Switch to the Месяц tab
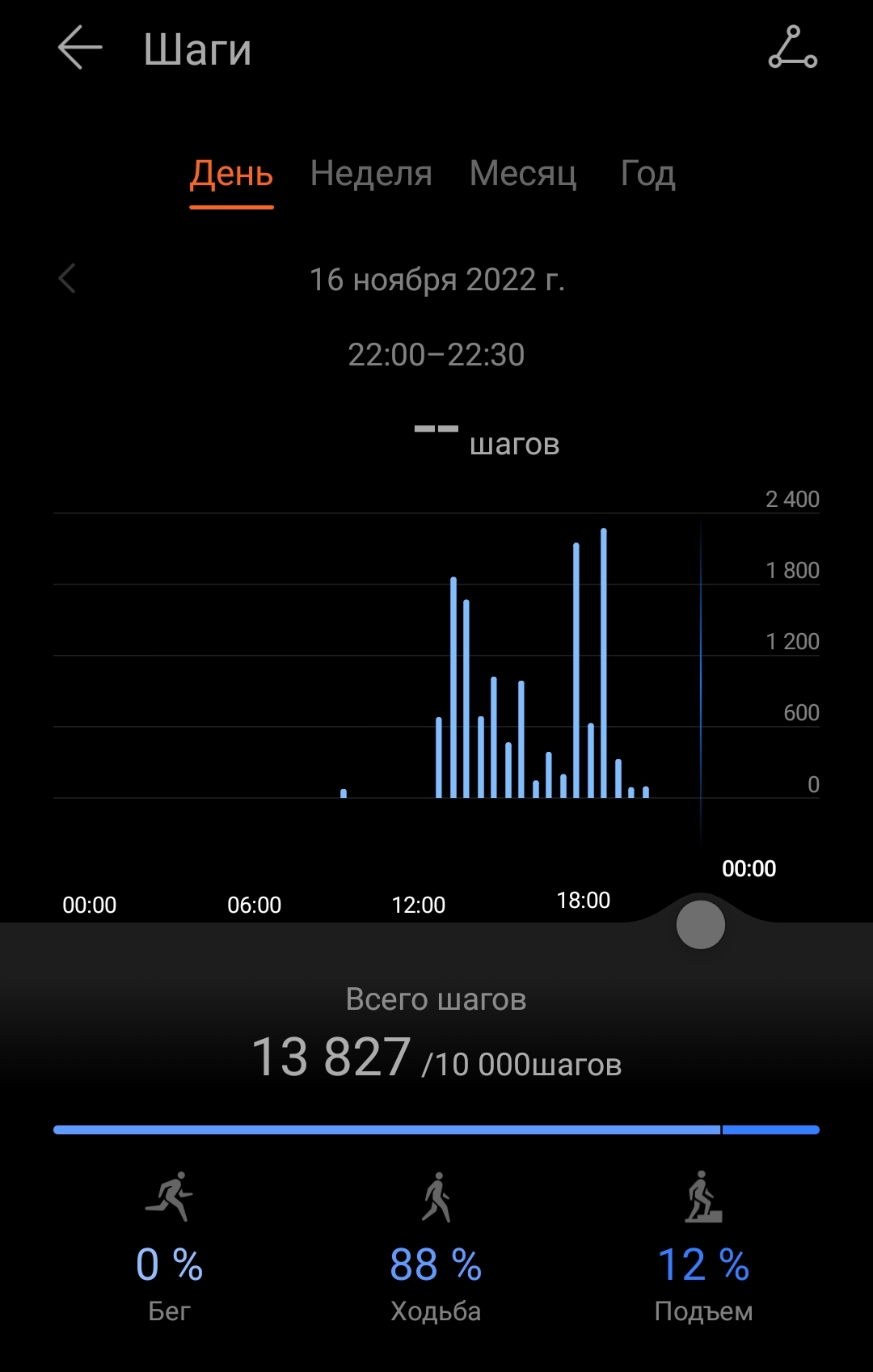 pos(523,174)
